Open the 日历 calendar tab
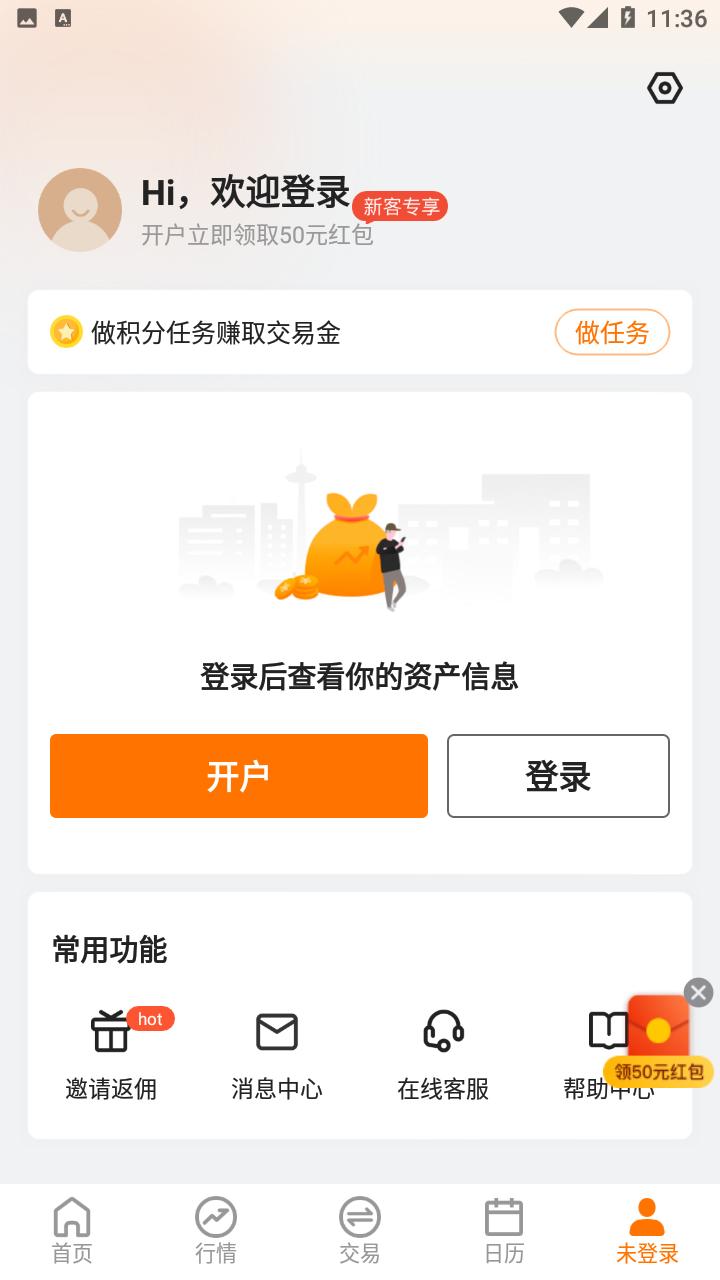The image size is (720, 1280). [504, 1231]
